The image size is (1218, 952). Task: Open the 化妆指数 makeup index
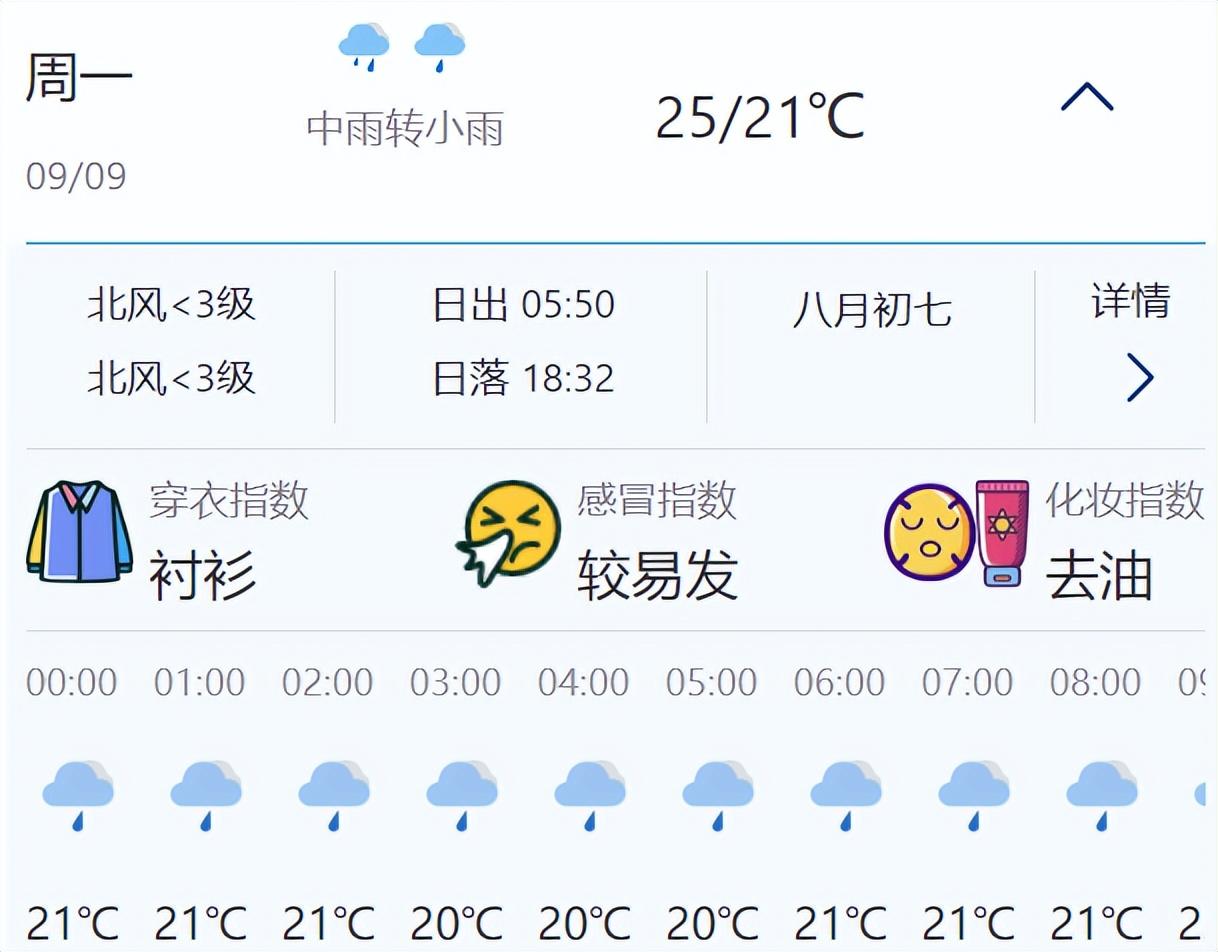(1045, 540)
